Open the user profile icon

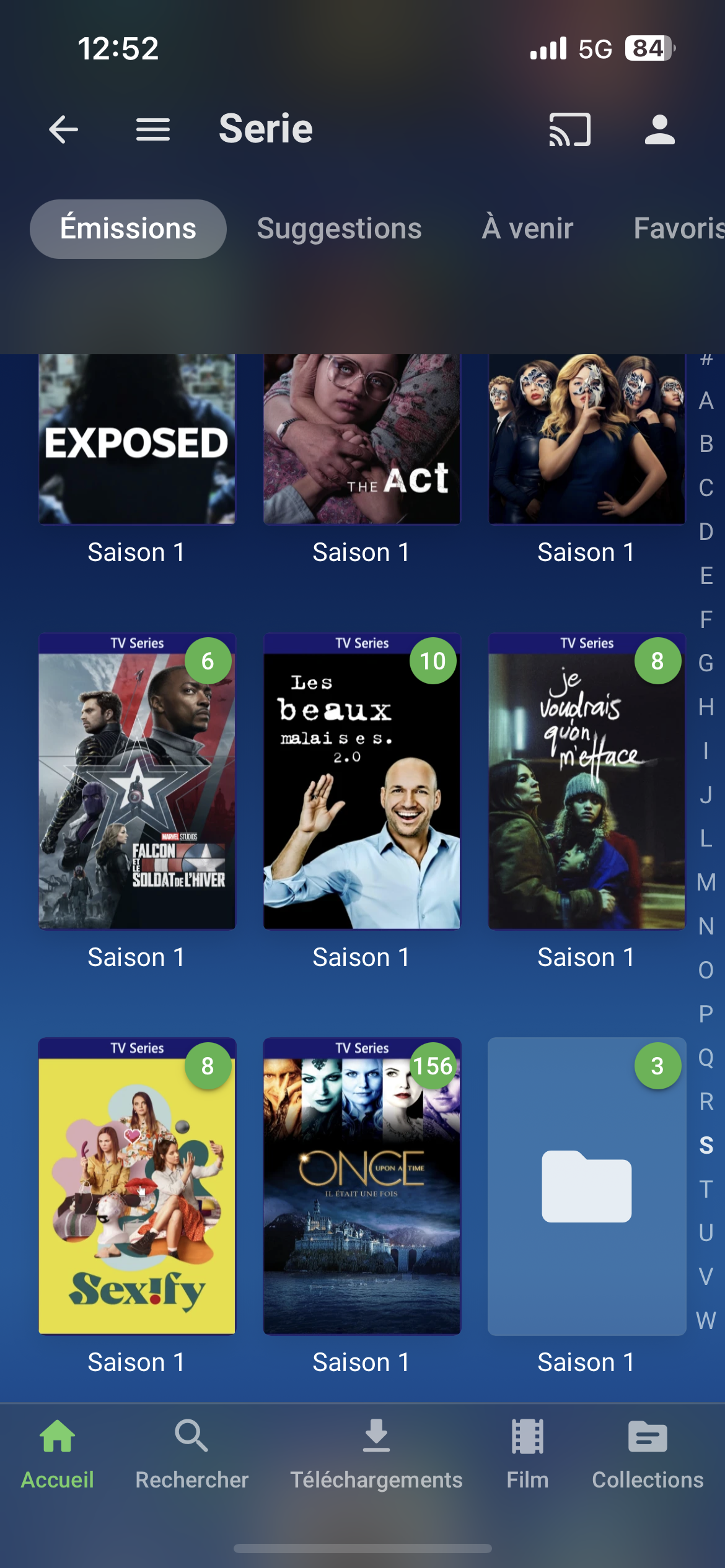pos(659,130)
